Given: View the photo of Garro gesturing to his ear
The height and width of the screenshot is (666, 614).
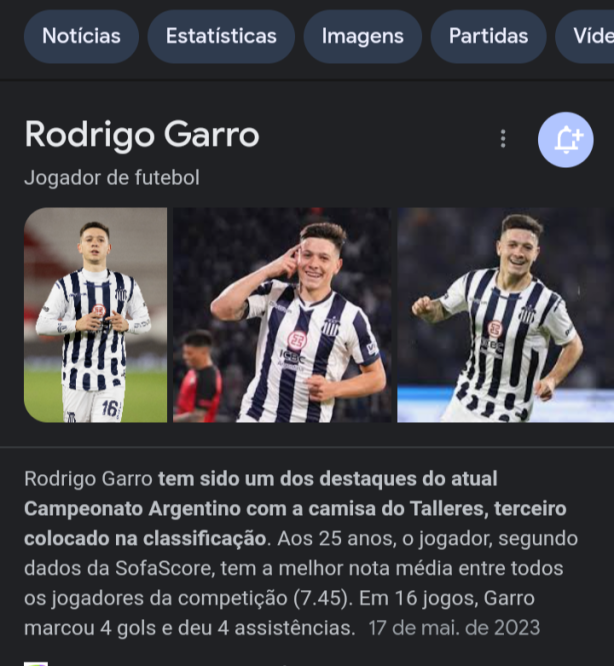Looking at the screenshot, I should click(x=283, y=314).
